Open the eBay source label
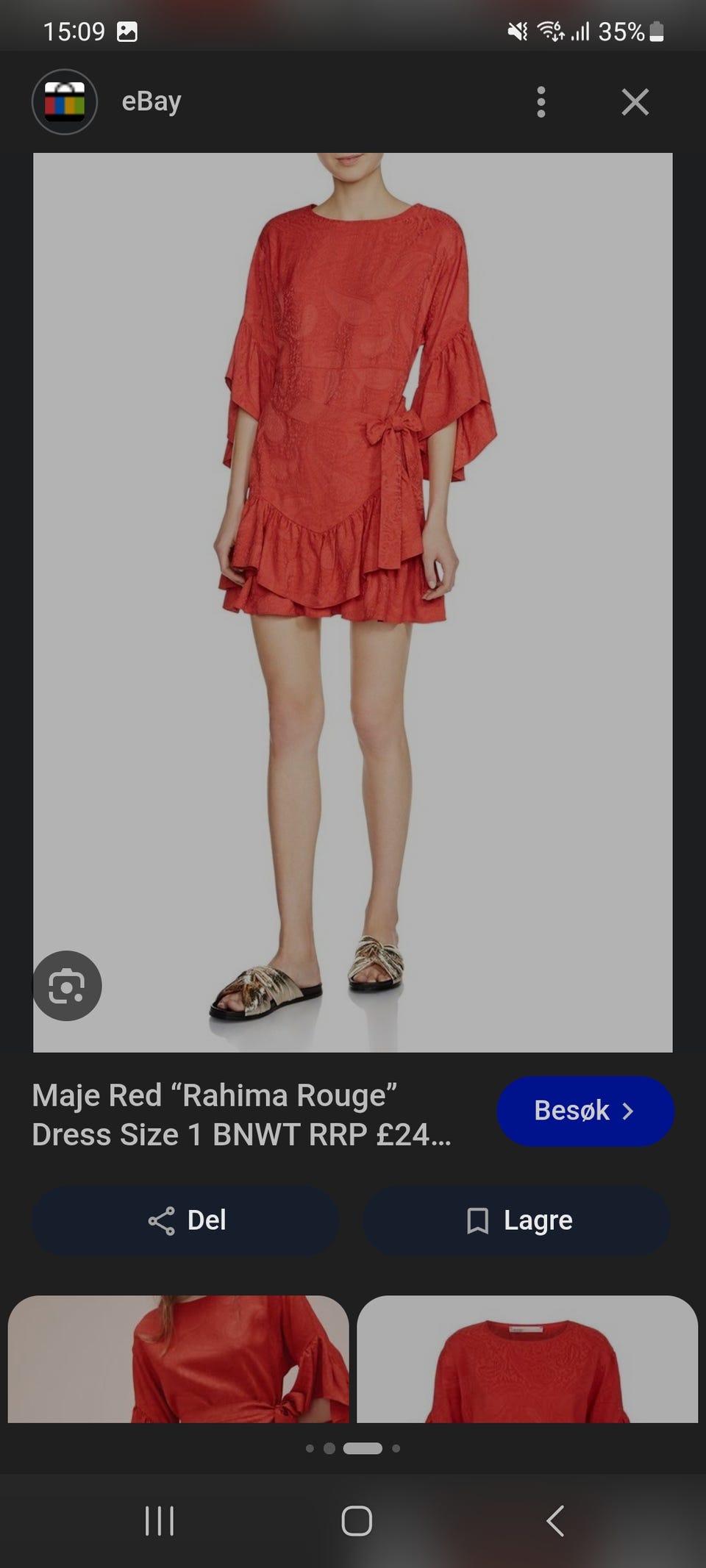This screenshot has height=1568, width=706. click(151, 101)
